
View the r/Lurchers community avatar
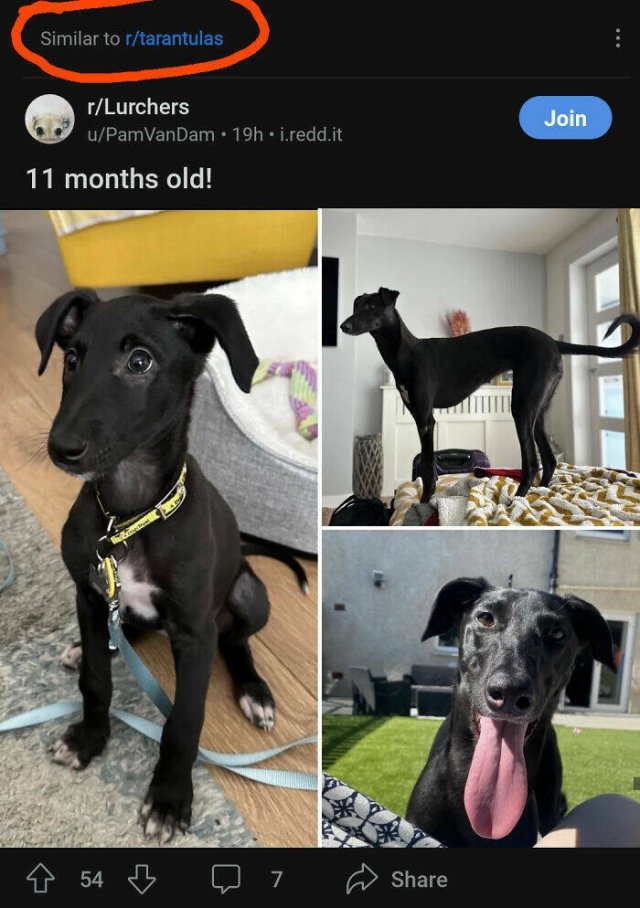[49, 120]
